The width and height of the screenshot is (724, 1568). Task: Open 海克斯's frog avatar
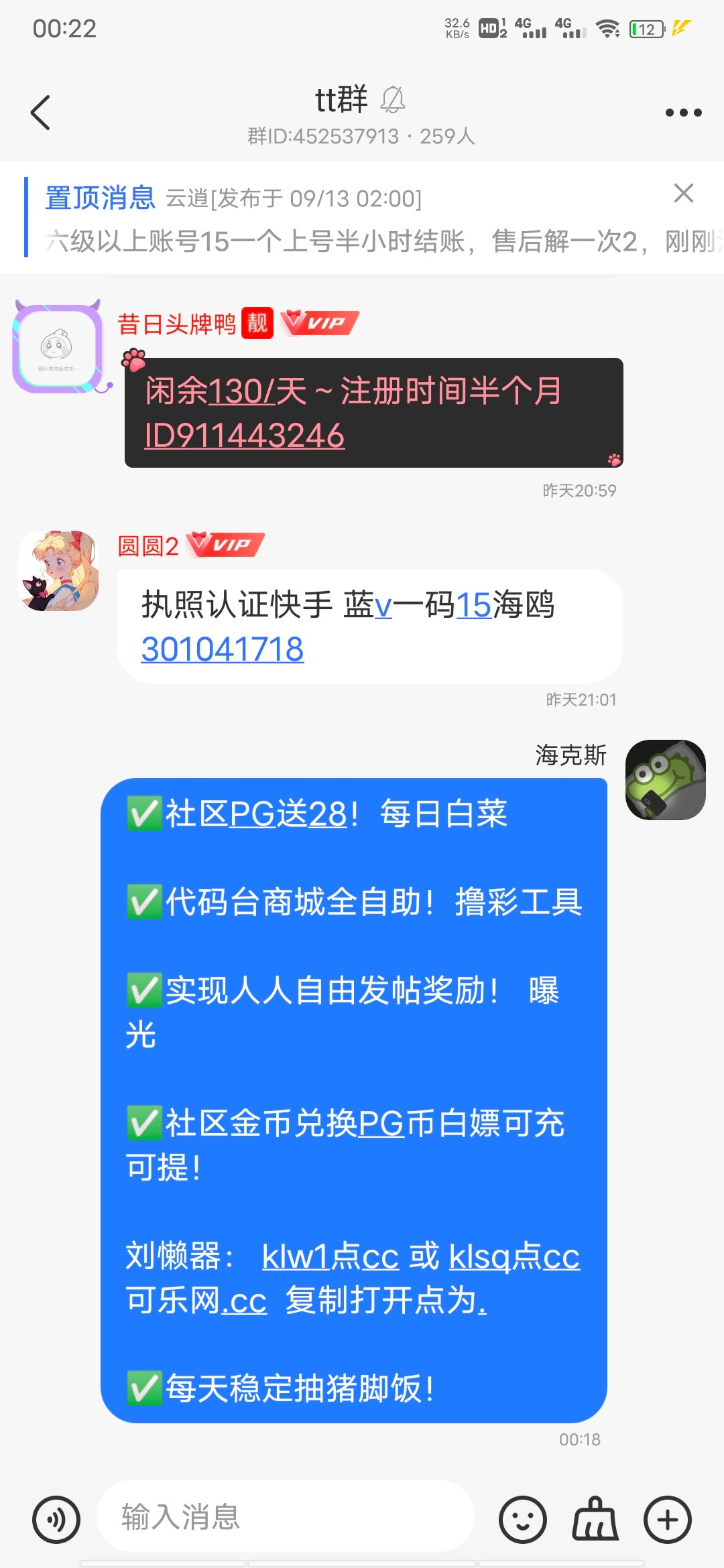(x=664, y=781)
